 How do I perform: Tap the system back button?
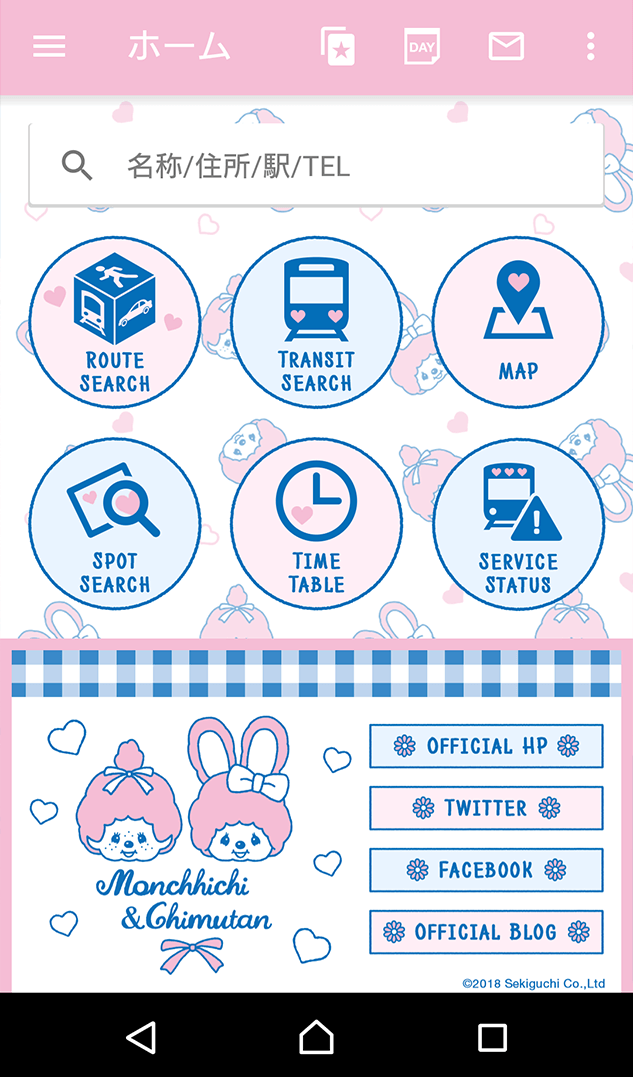pos(141,1037)
